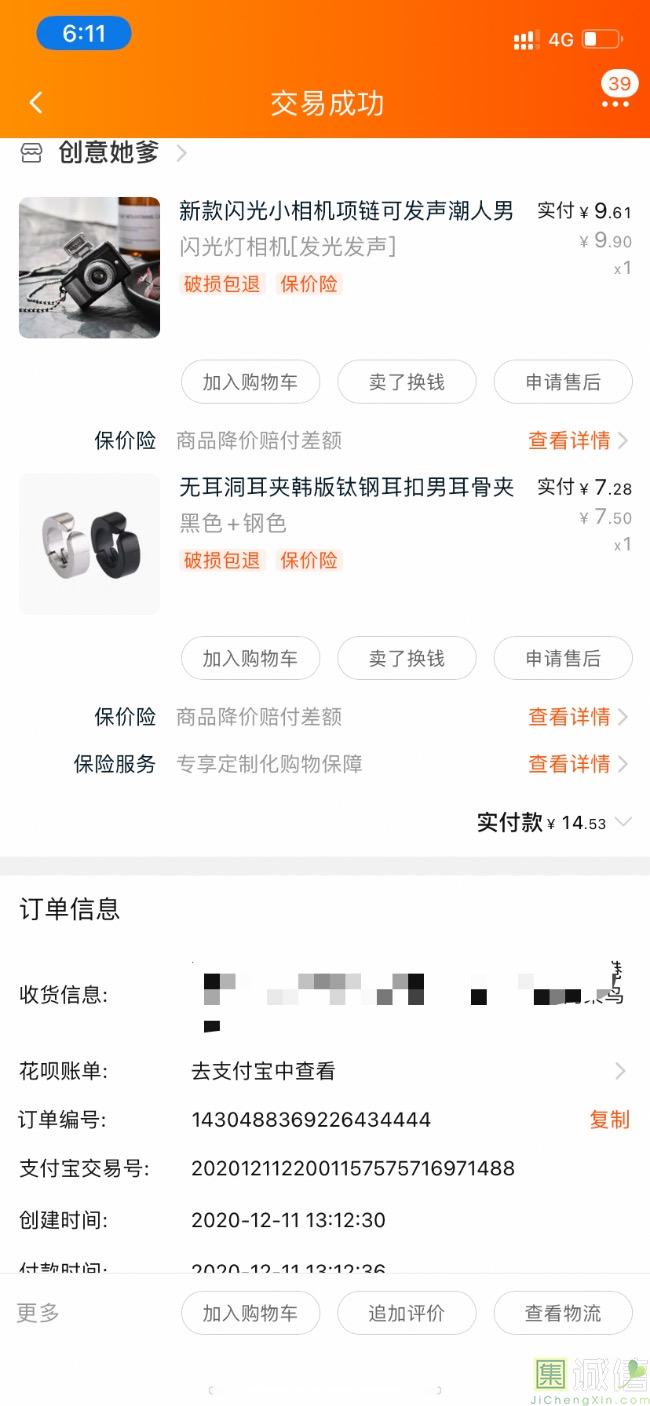
Task: Tap 加入购物车 under the ear clip item
Action: (x=250, y=658)
